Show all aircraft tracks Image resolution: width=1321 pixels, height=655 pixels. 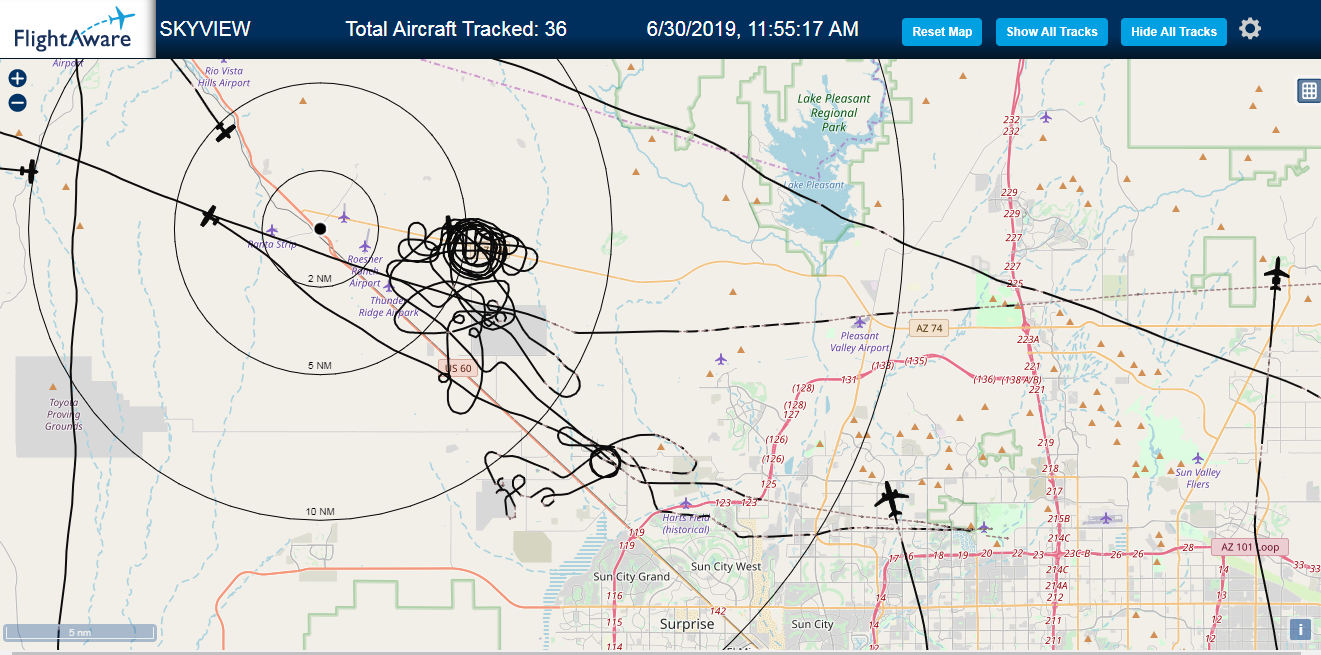pos(1052,32)
